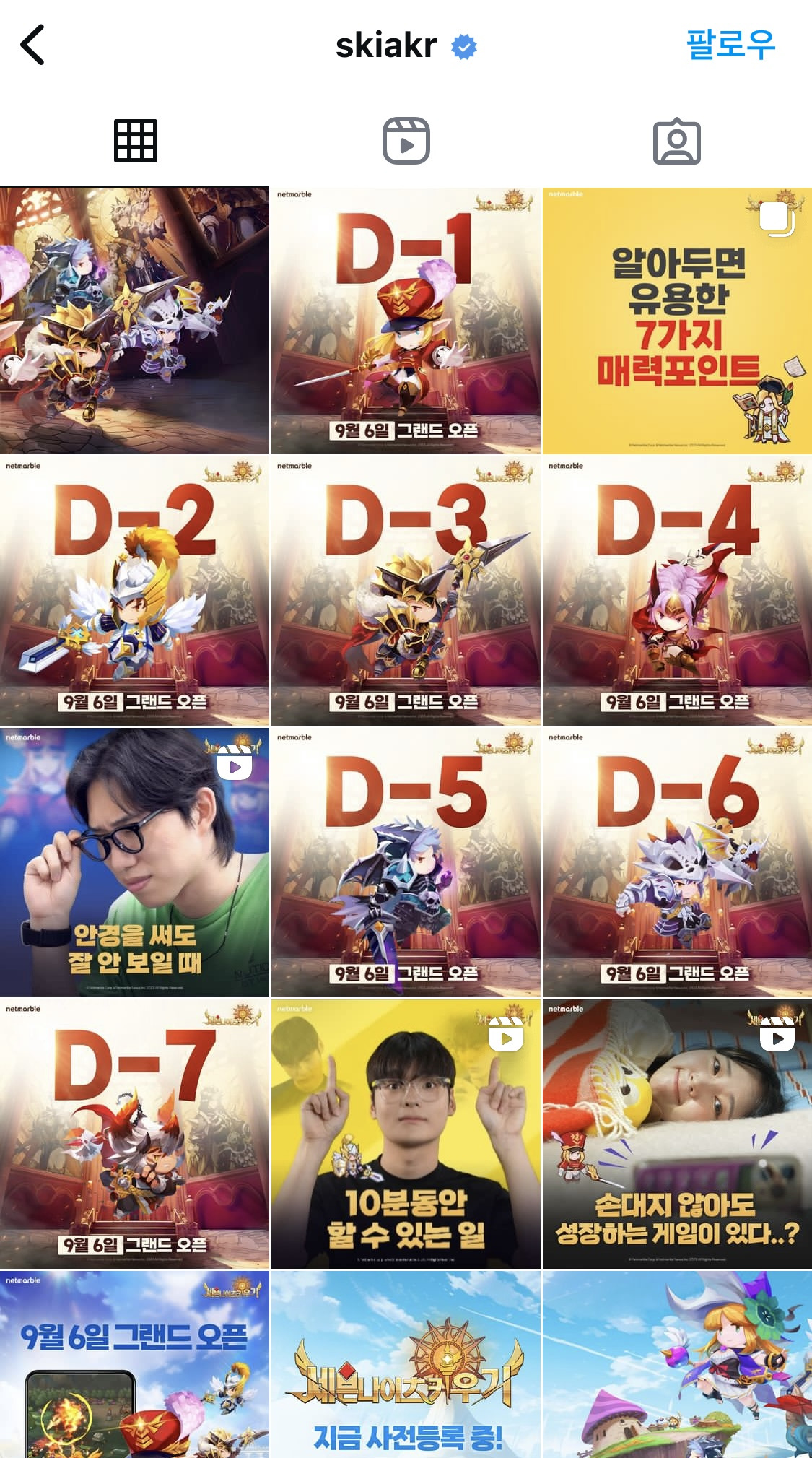Switch to the tagged photos tab
The height and width of the screenshot is (1458, 812).
coord(676,141)
